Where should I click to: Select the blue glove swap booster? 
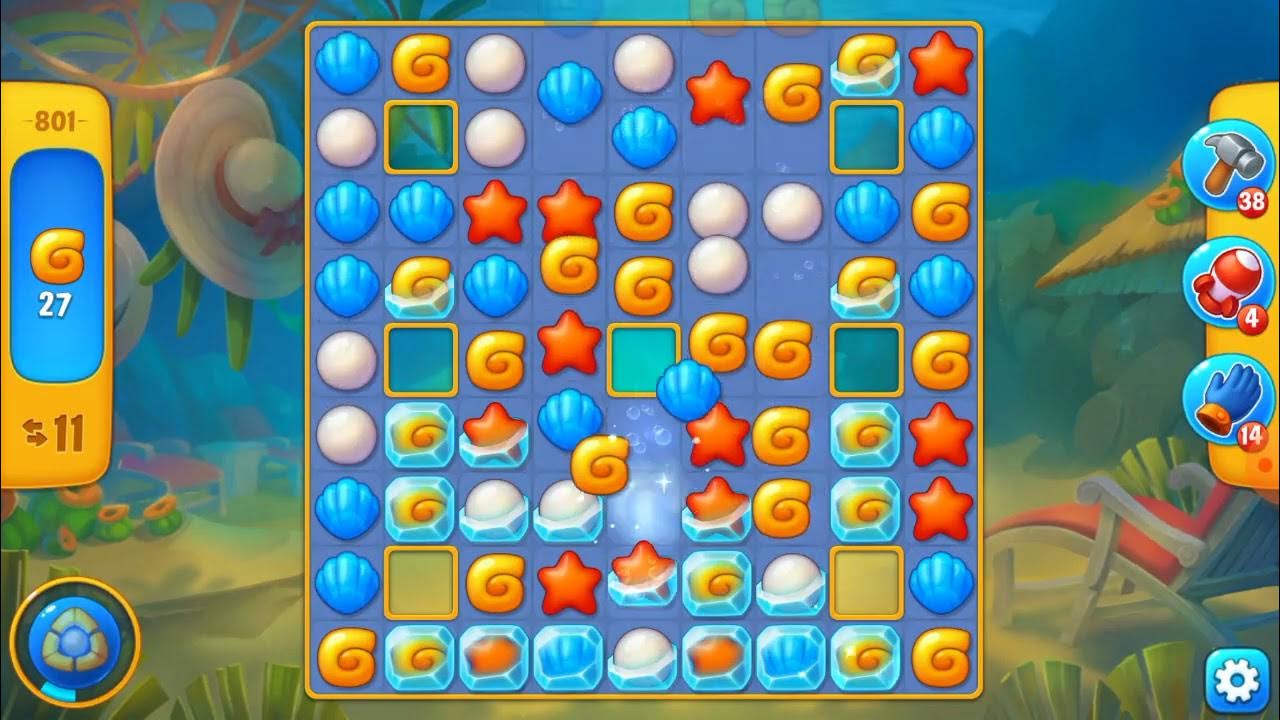[x=1227, y=398]
